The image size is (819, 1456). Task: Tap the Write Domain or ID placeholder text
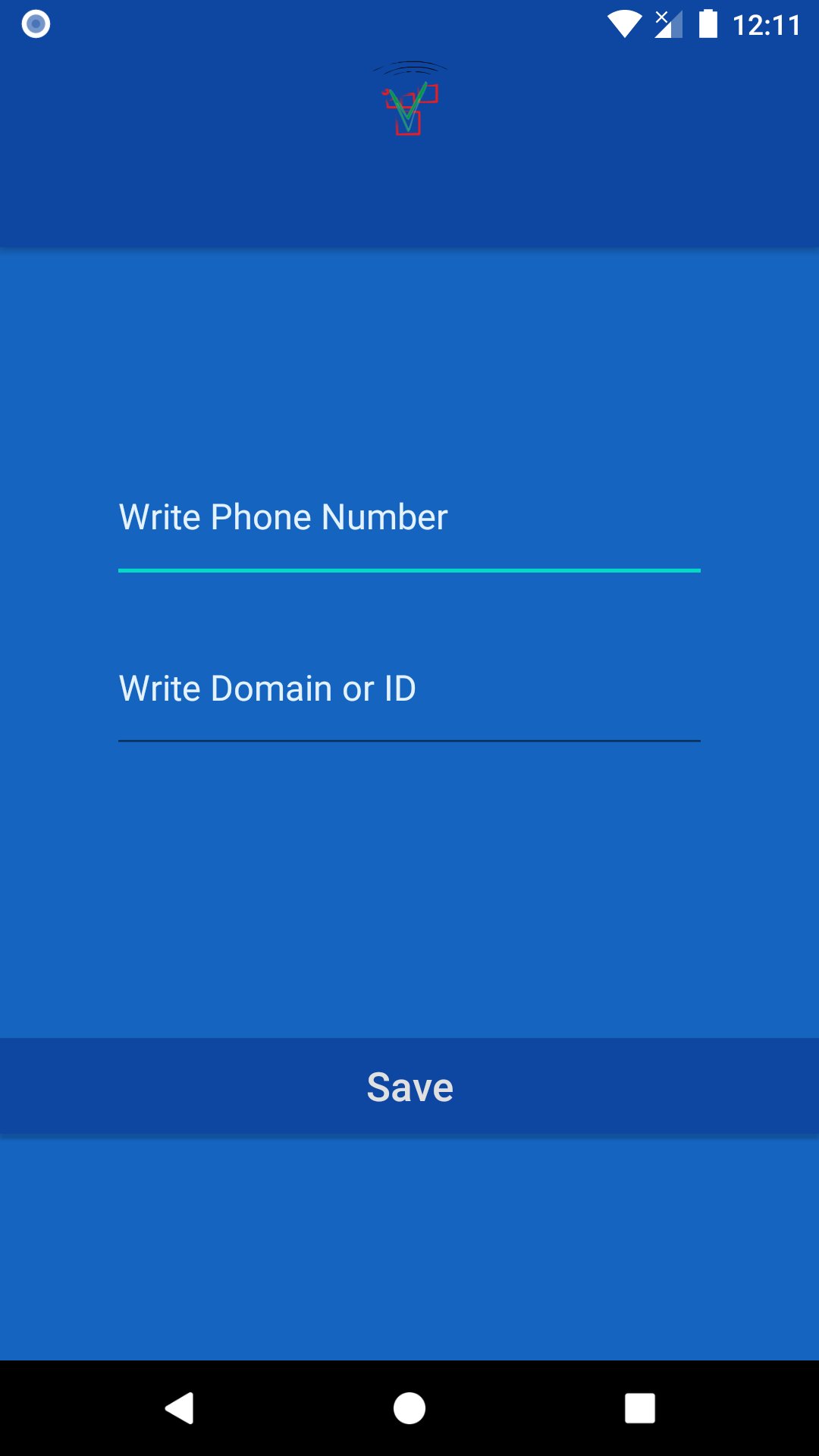coord(268,689)
